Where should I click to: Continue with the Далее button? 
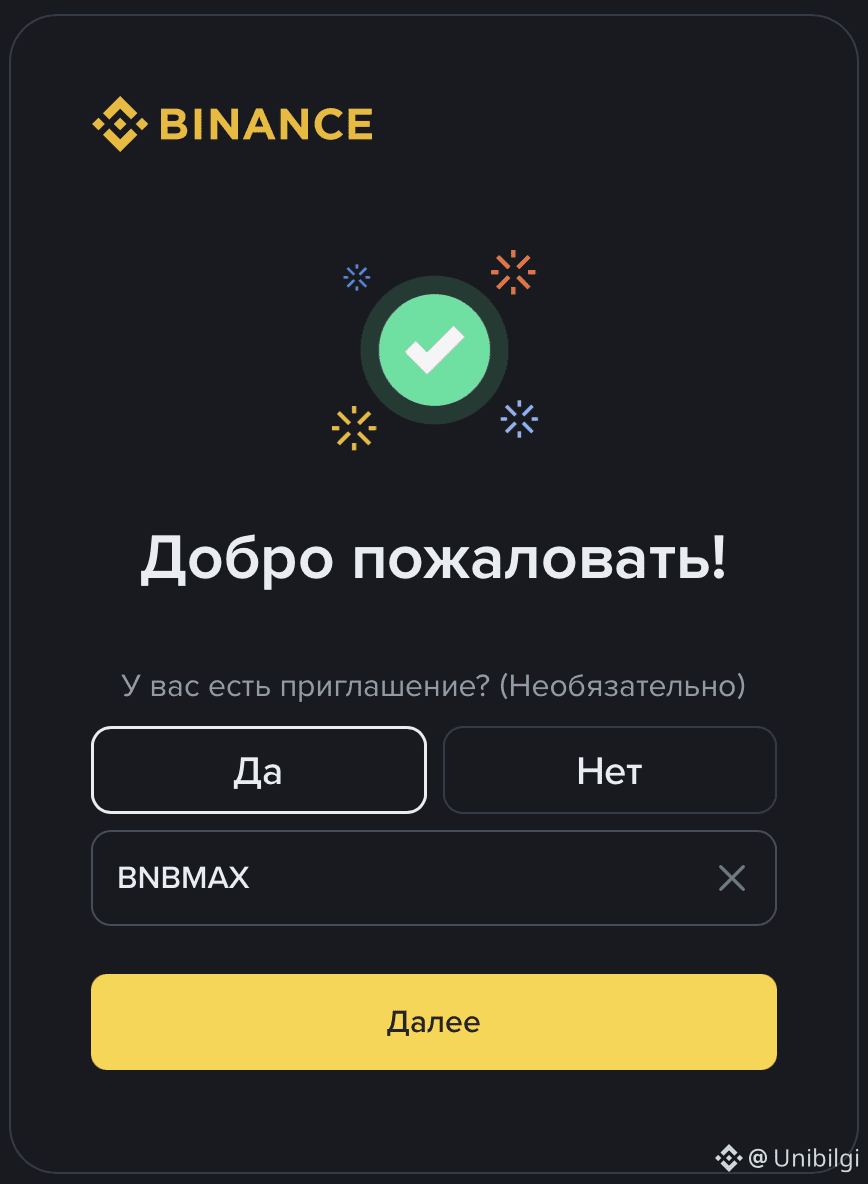click(433, 1022)
